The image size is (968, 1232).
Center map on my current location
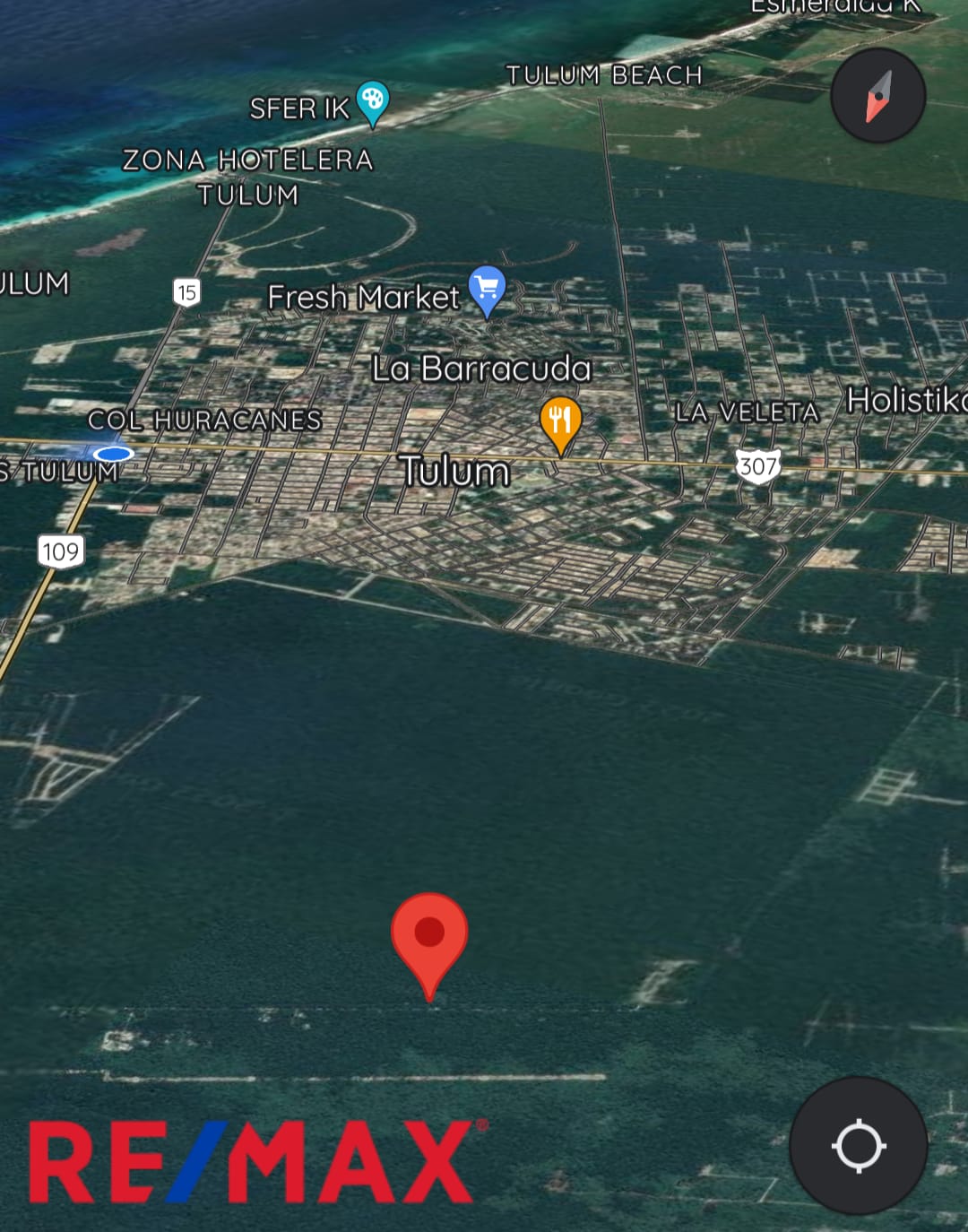pyautogui.click(x=858, y=1145)
